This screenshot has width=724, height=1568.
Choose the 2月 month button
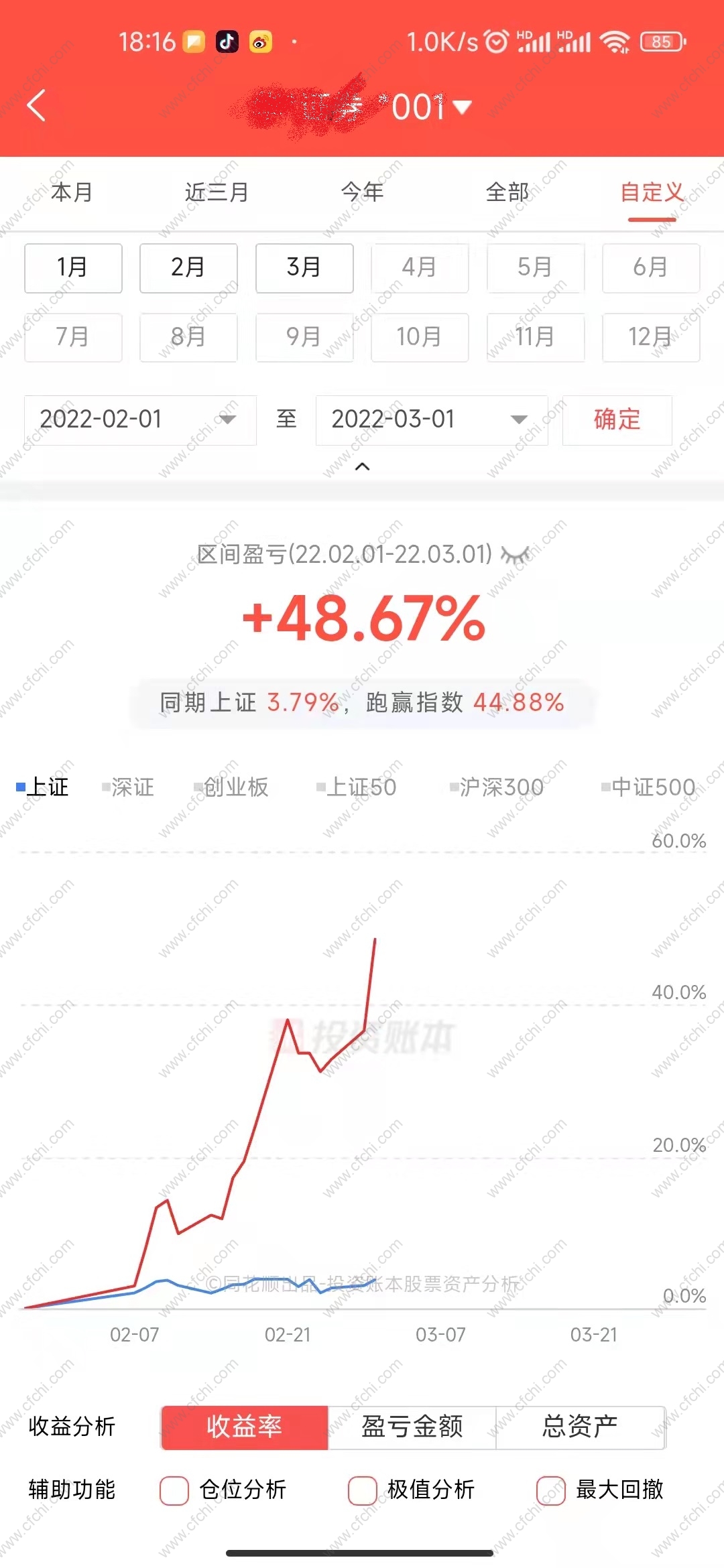pyautogui.click(x=188, y=268)
